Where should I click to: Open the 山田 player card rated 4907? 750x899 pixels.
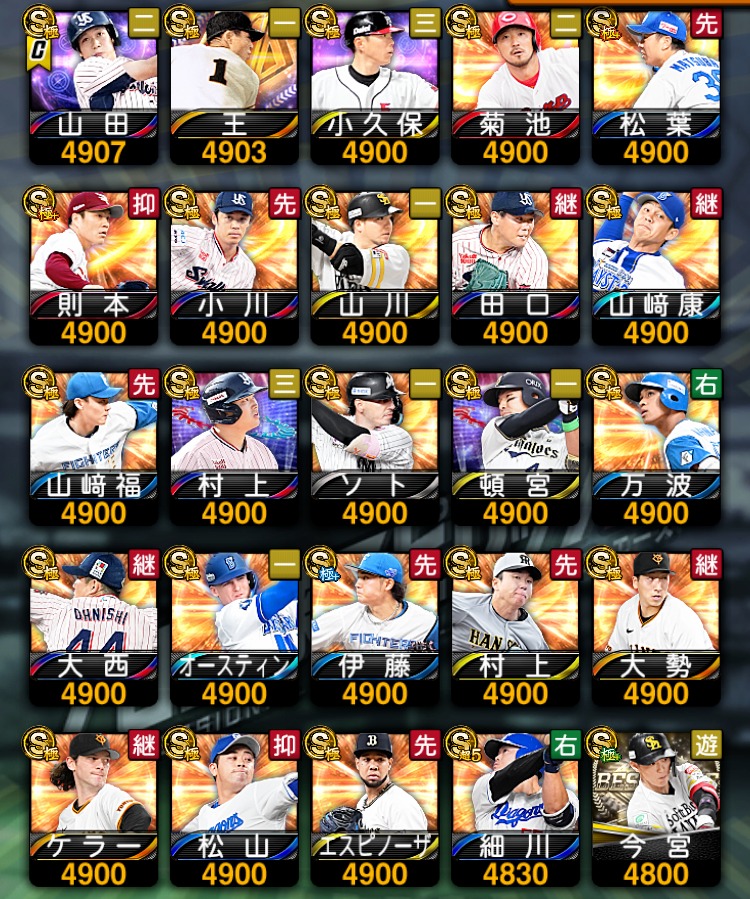pos(93,85)
